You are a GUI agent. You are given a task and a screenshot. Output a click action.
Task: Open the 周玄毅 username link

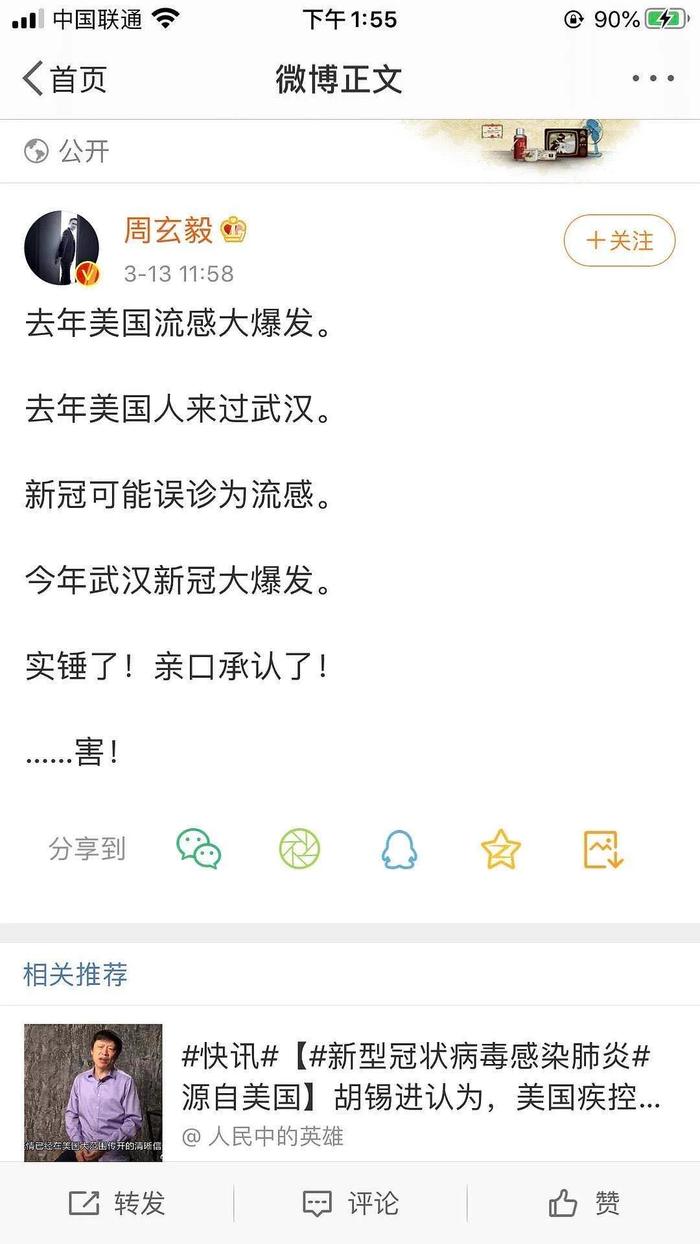[168, 231]
